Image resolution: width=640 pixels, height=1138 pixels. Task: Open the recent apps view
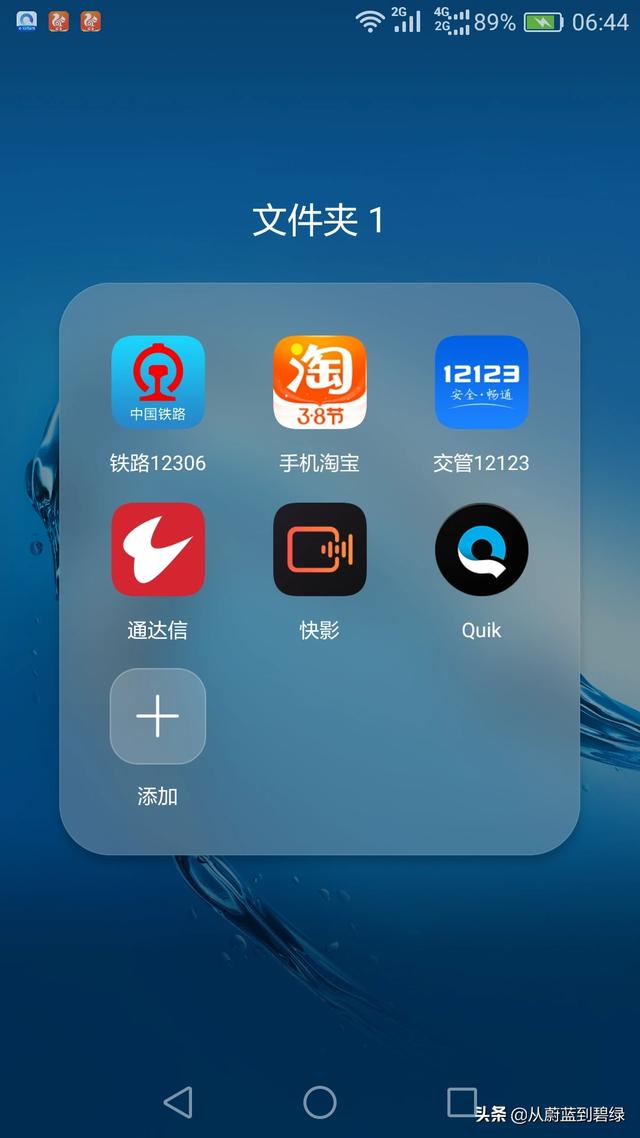click(461, 1102)
